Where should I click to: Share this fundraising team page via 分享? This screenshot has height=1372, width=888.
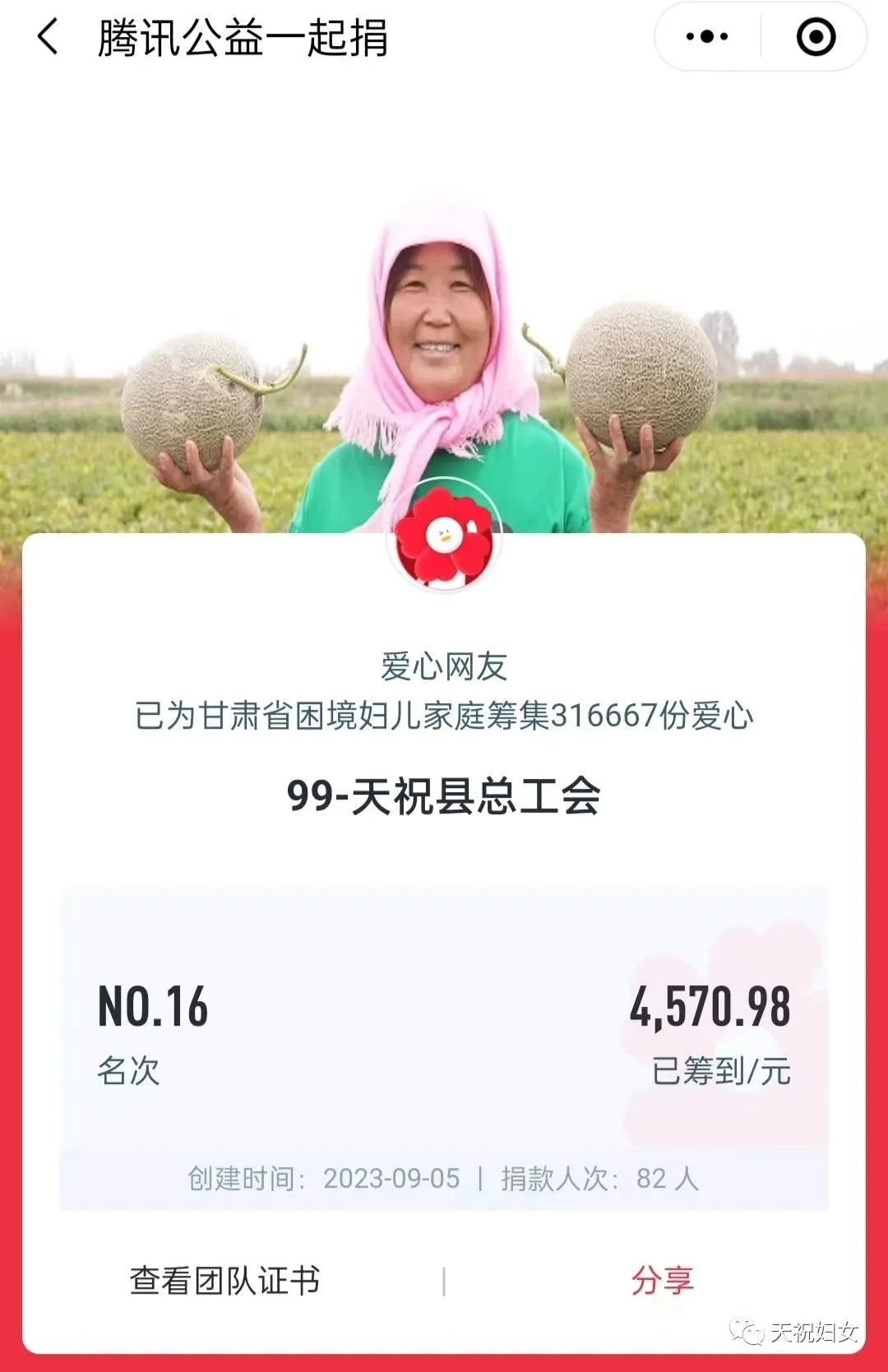tap(663, 1281)
